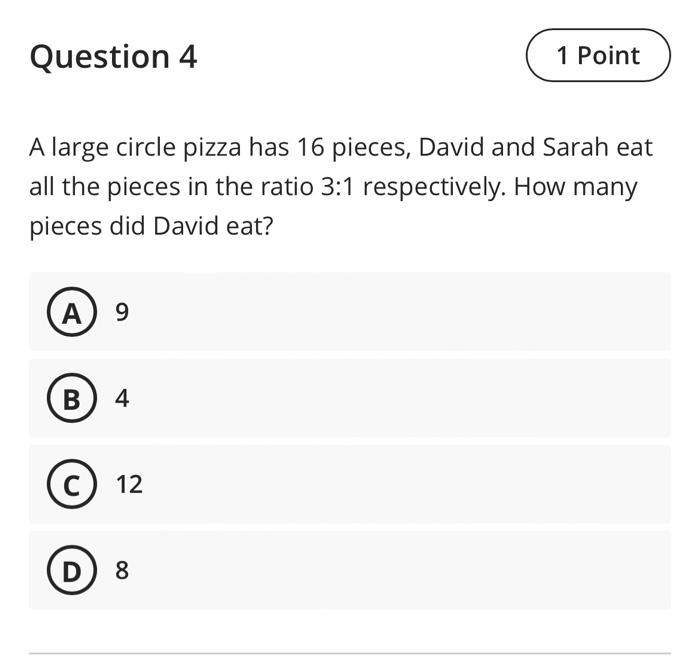Mark answer D, 8
Viewport: 700px width, 660px height.
[x=350, y=570]
